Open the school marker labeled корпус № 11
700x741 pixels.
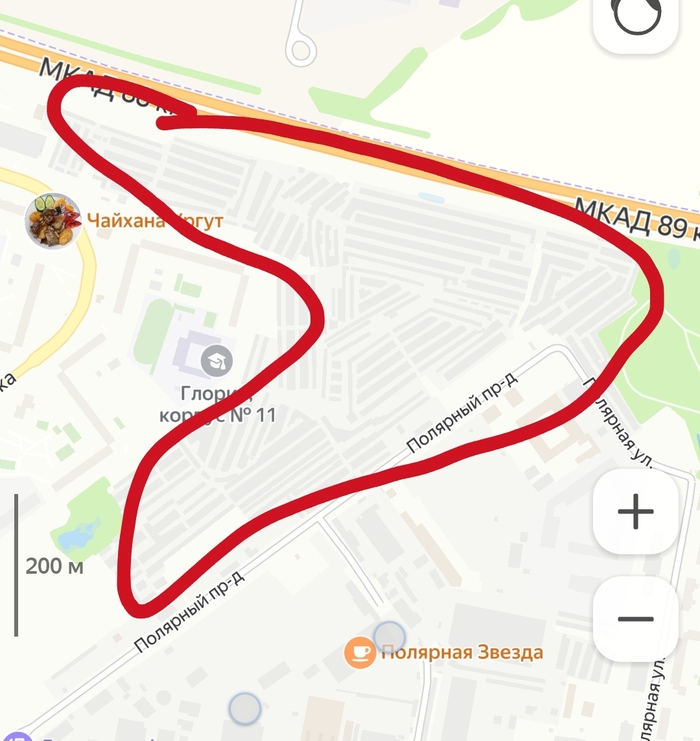[216, 360]
